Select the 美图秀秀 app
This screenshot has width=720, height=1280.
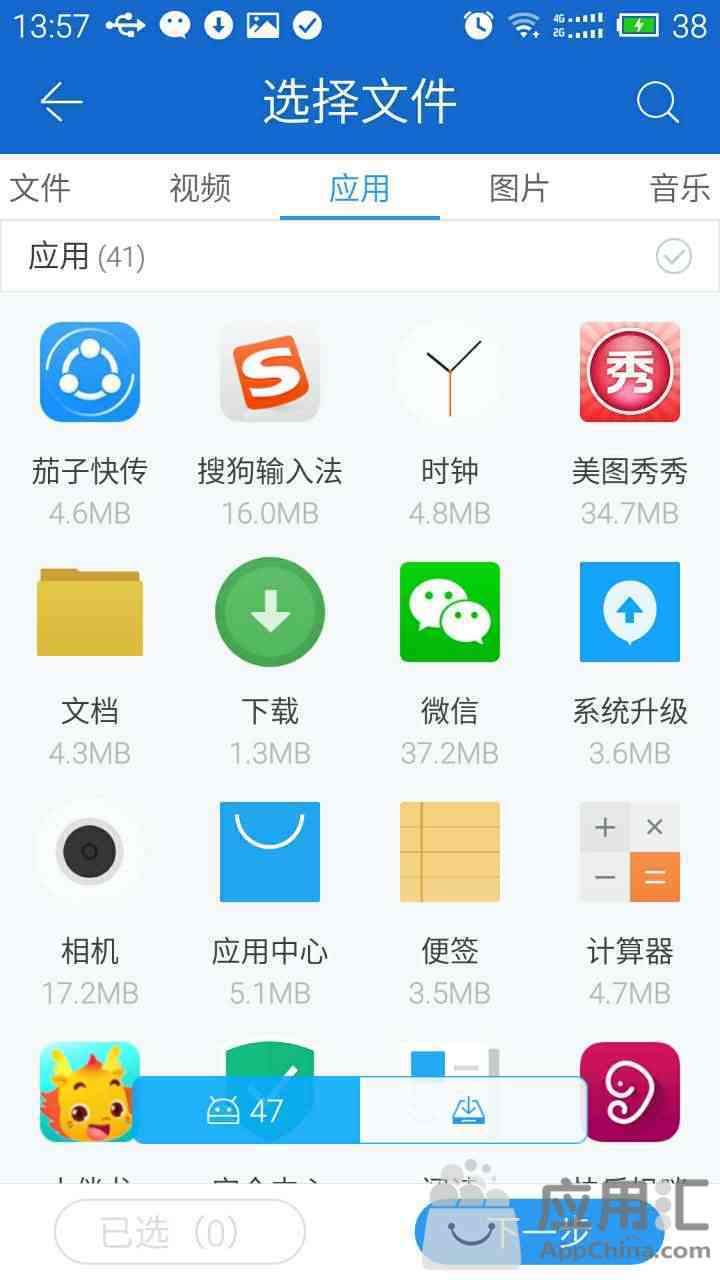click(x=630, y=372)
